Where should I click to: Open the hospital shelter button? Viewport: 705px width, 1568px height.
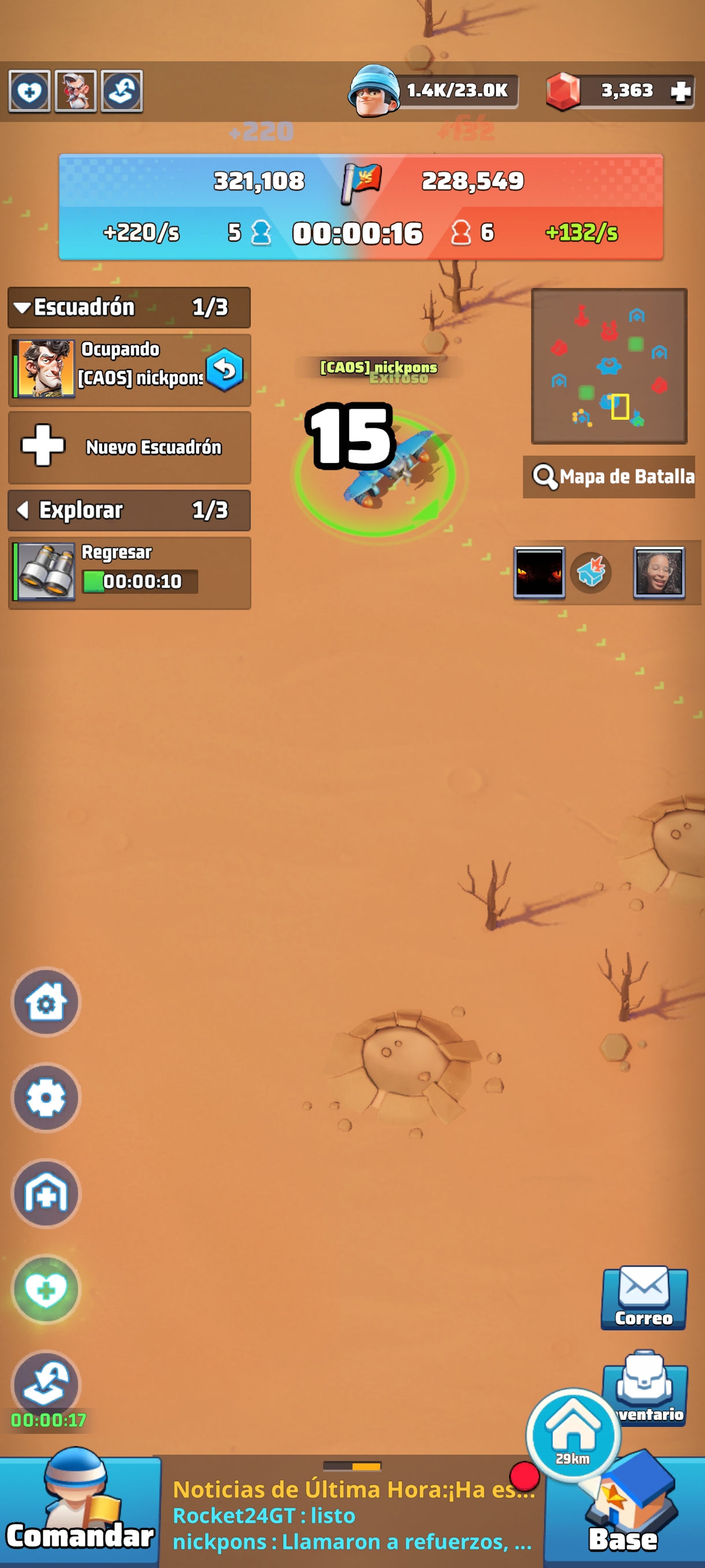click(46, 1193)
